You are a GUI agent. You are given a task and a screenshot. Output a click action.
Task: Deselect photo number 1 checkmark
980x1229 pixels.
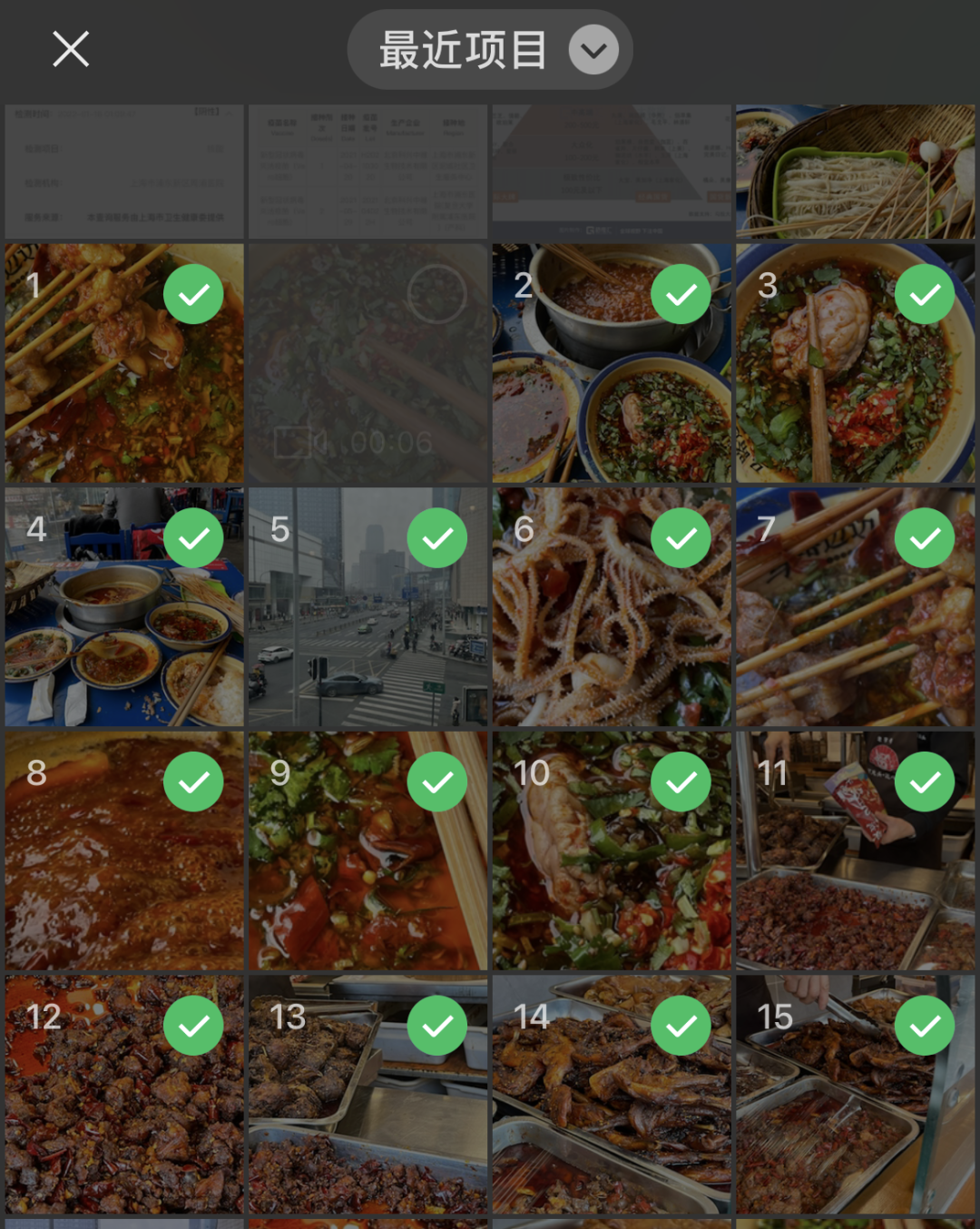pyautogui.click(x=193, y=294)
